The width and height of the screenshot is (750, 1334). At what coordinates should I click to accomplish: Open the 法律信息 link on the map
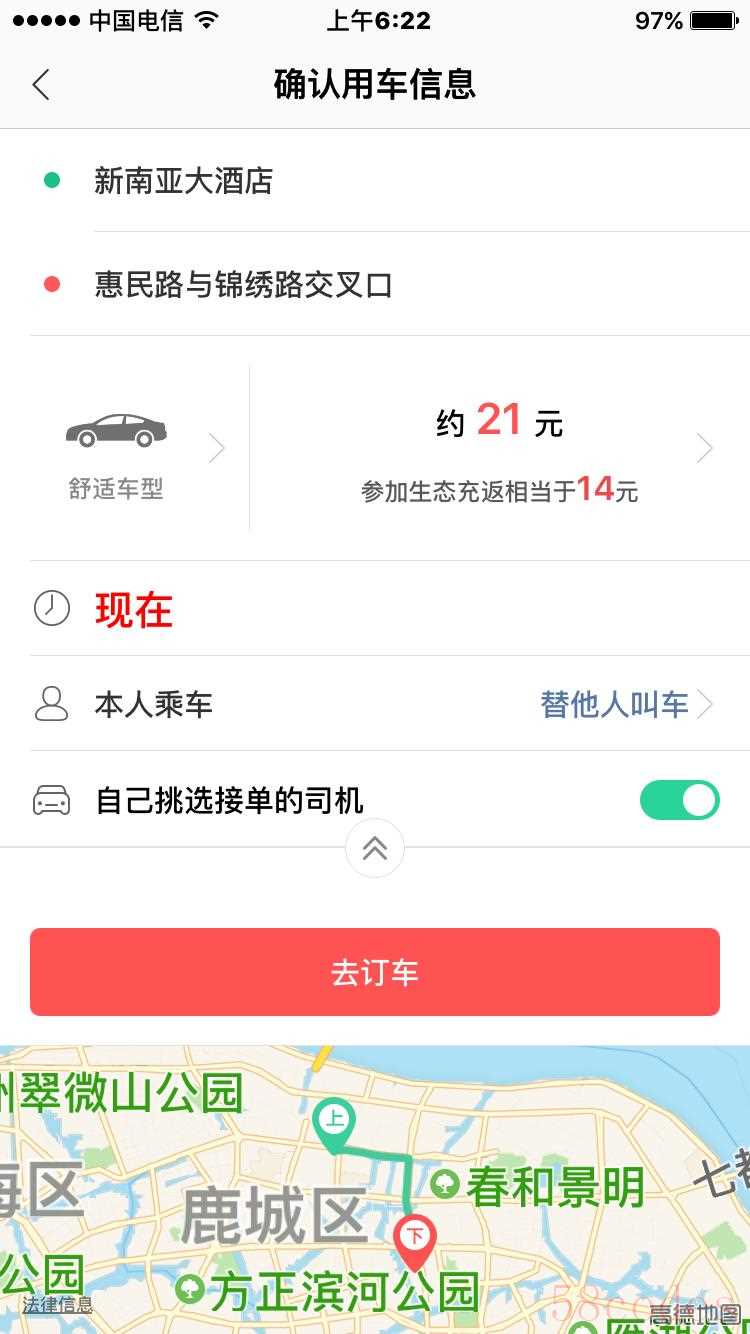pyautogui.click(x=58, y=1304)
